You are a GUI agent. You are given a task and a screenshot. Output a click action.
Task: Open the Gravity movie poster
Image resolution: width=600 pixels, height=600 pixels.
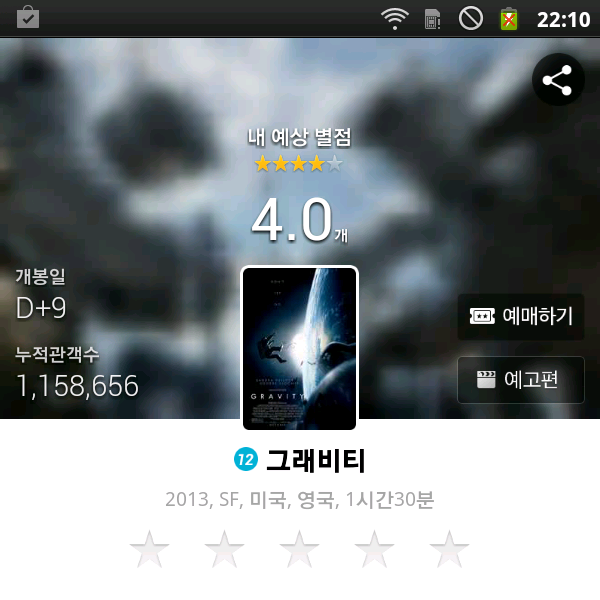click(299, 348)
